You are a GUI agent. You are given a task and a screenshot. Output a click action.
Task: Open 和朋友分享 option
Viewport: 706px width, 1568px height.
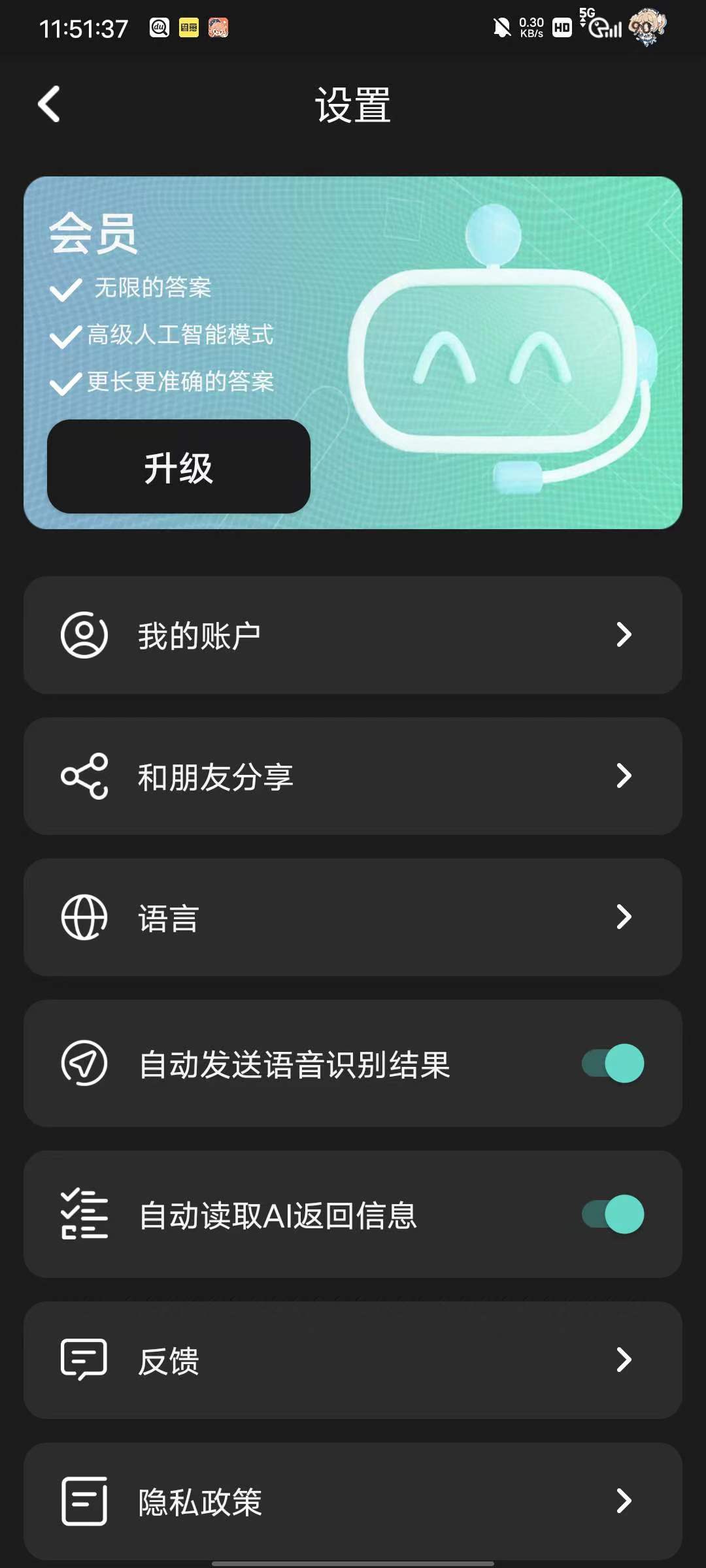(353, 776)
